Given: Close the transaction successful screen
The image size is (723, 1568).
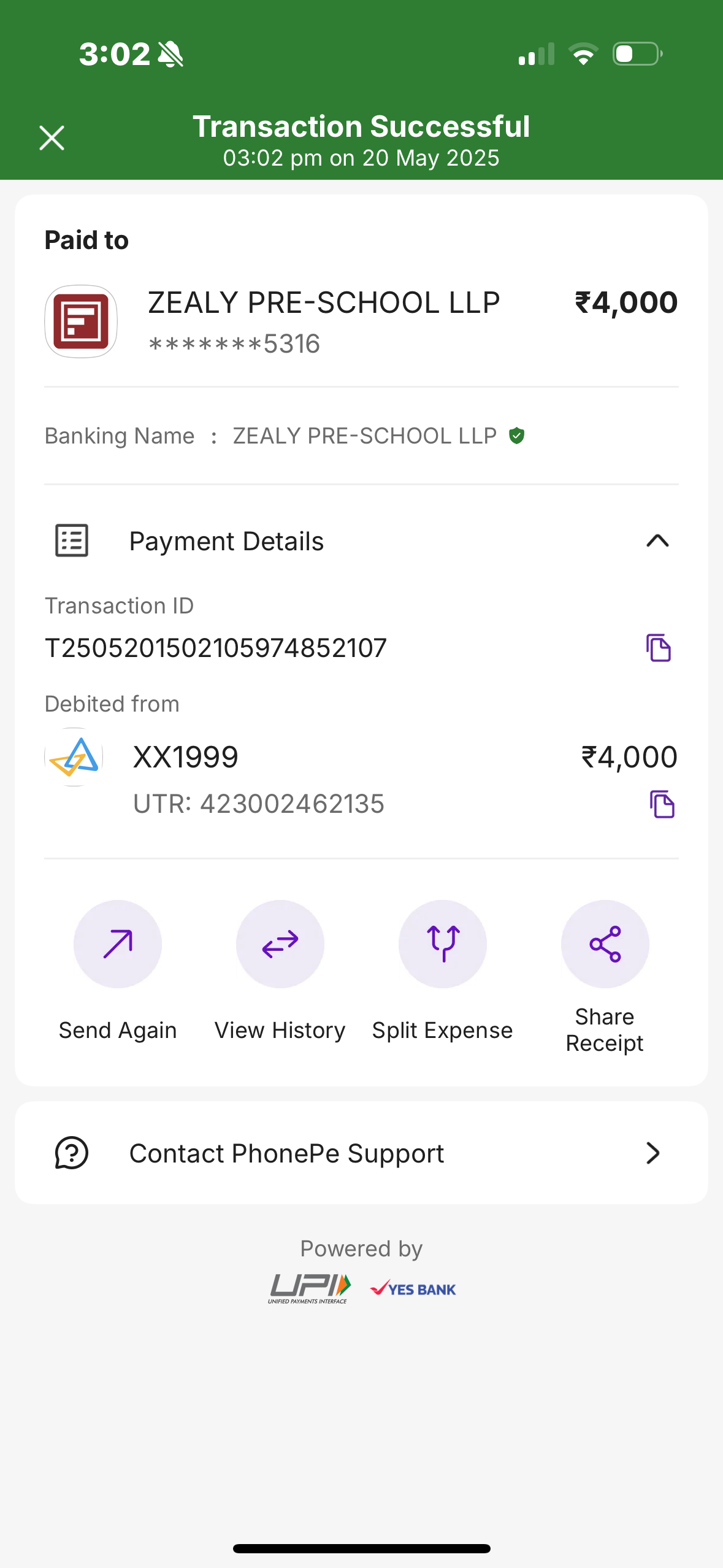Looking at the screenshot, I should point(52,138).
